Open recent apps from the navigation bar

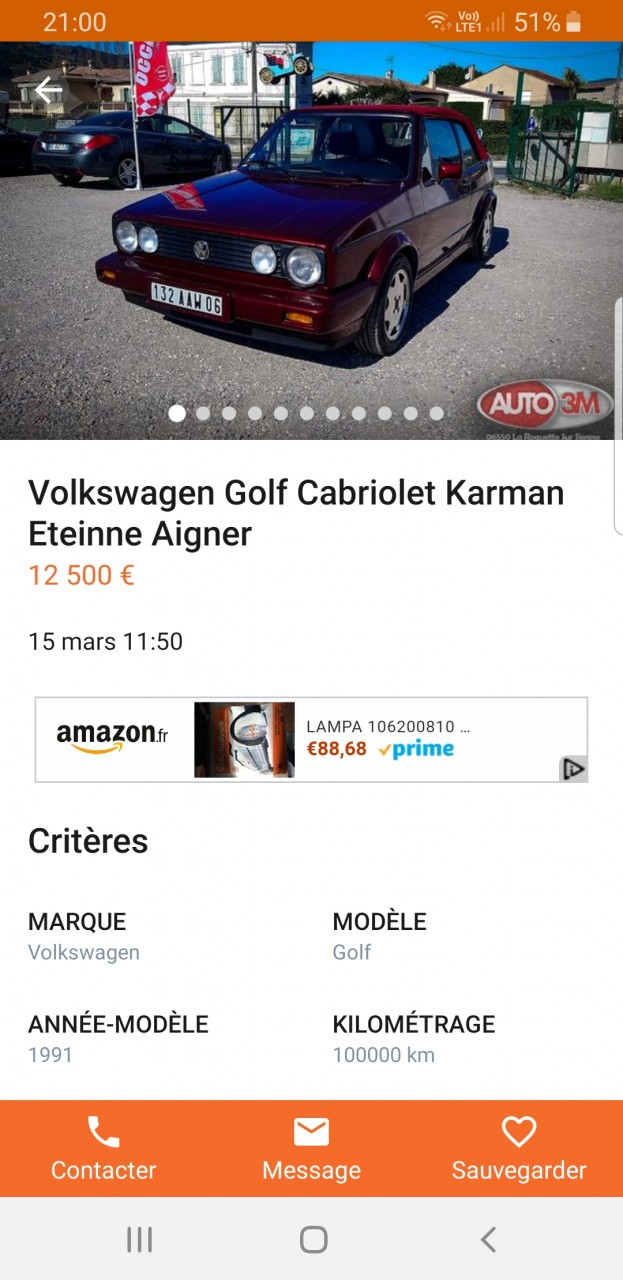point(139,1240)
